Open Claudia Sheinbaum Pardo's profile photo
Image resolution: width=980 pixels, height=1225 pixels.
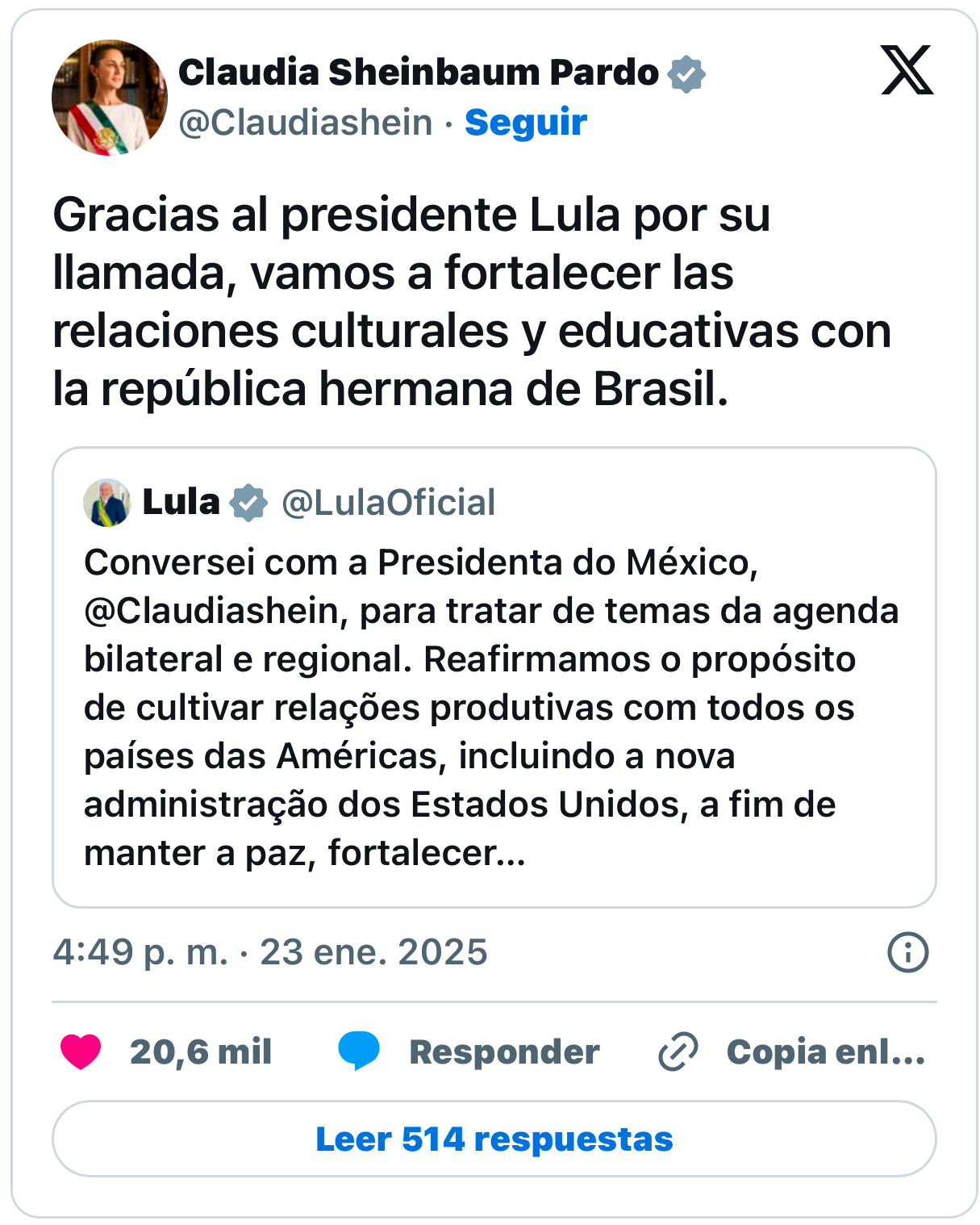point(109,98)
